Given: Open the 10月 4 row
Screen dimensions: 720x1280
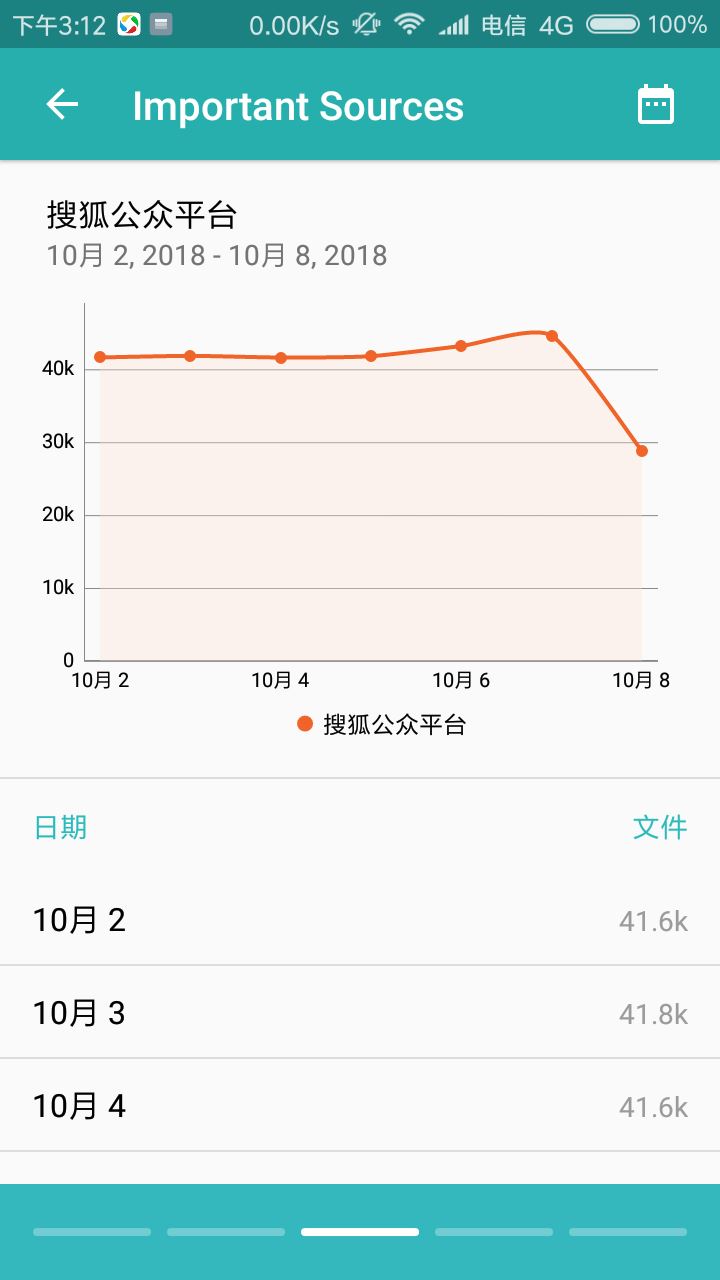Looking at the screenshot, I should (x=360, y=1105).
